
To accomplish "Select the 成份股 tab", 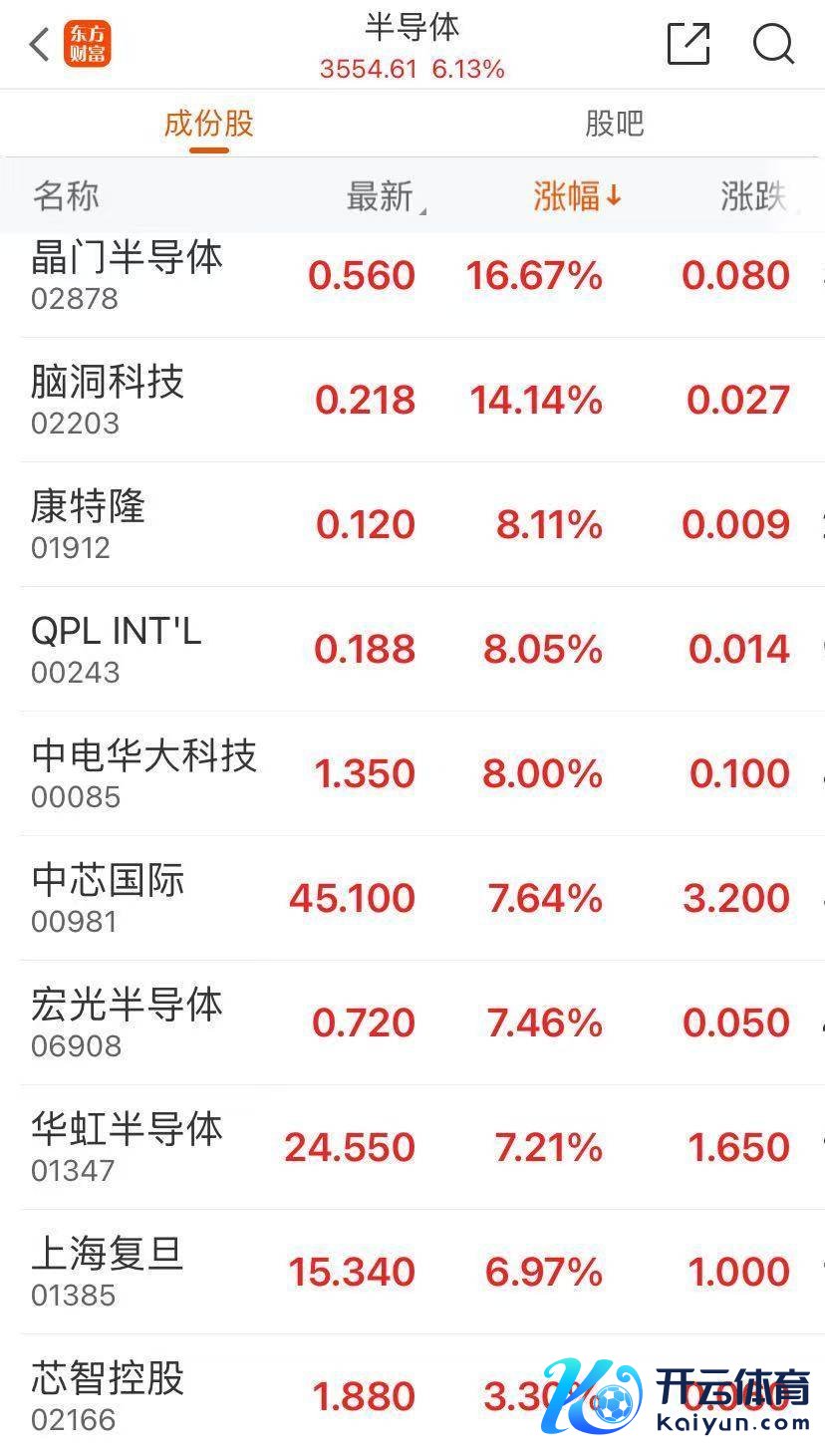I will click(x=209, y=124).
